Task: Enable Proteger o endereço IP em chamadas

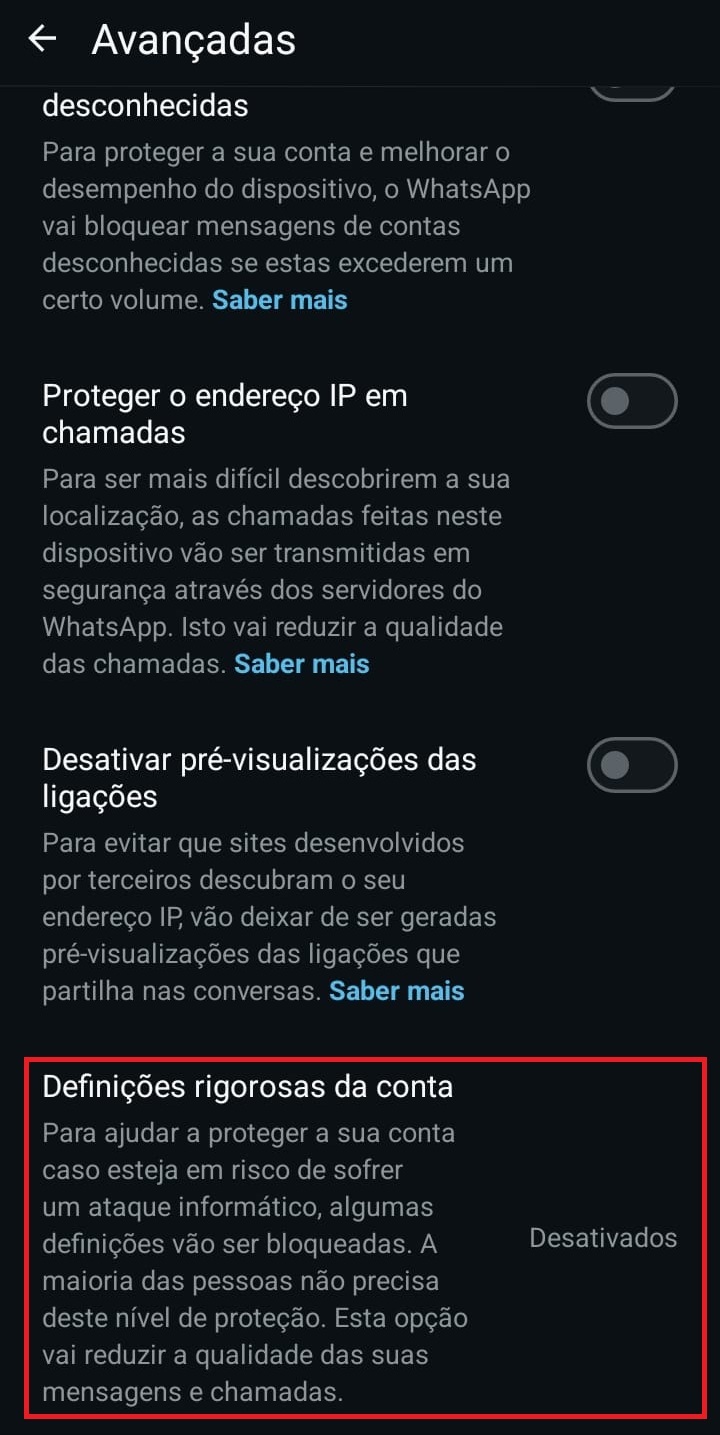Action: pyautogui.click(x=632, y=401)
